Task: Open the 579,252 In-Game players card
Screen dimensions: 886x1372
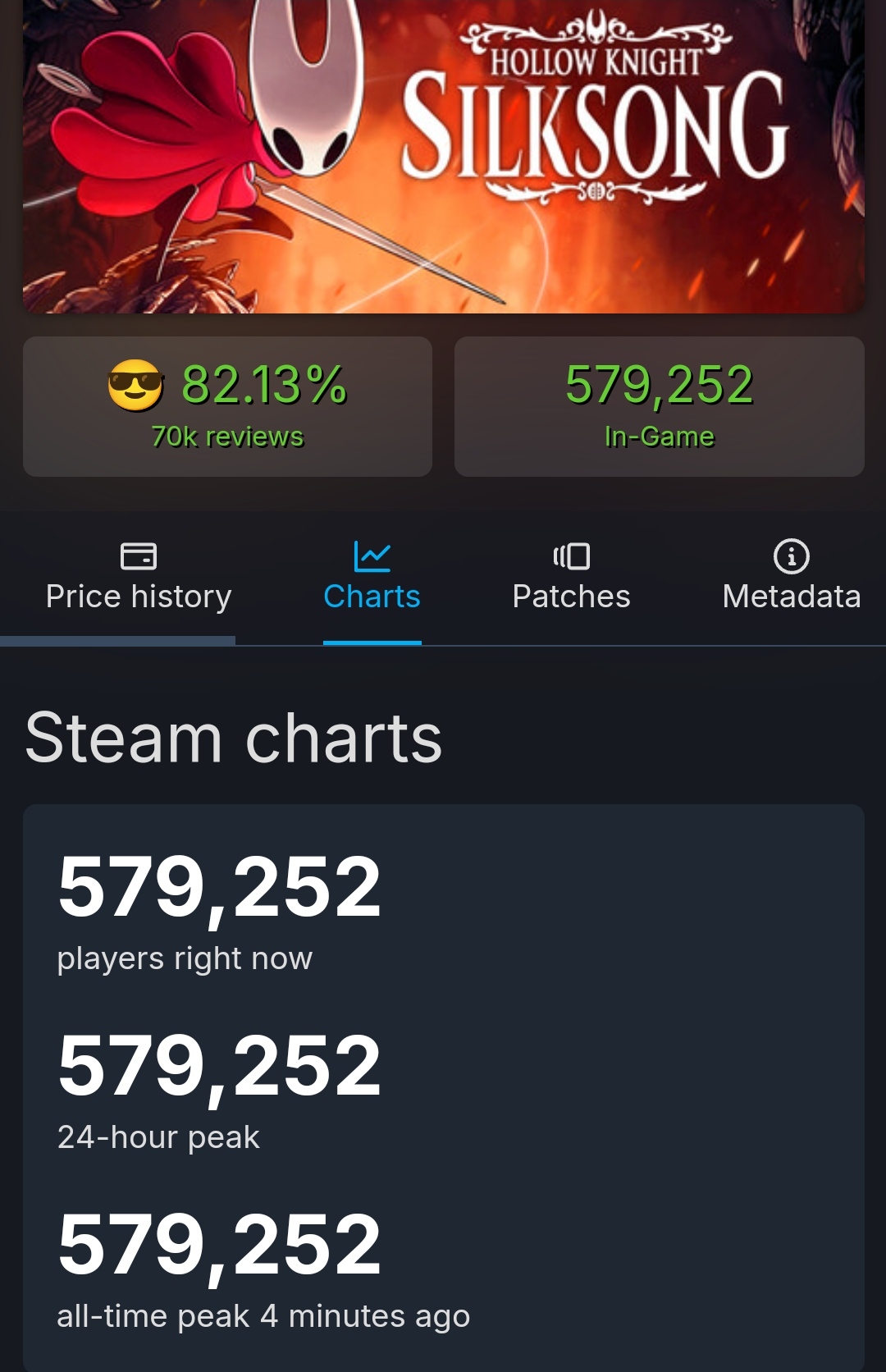Action: [659, 406]
